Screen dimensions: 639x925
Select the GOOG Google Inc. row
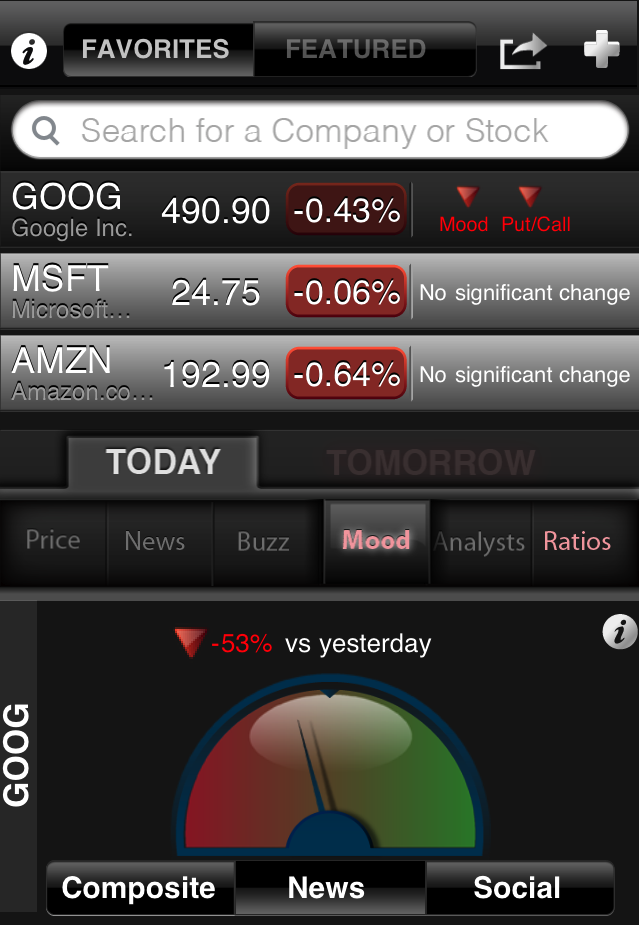[x=200, y=210]
